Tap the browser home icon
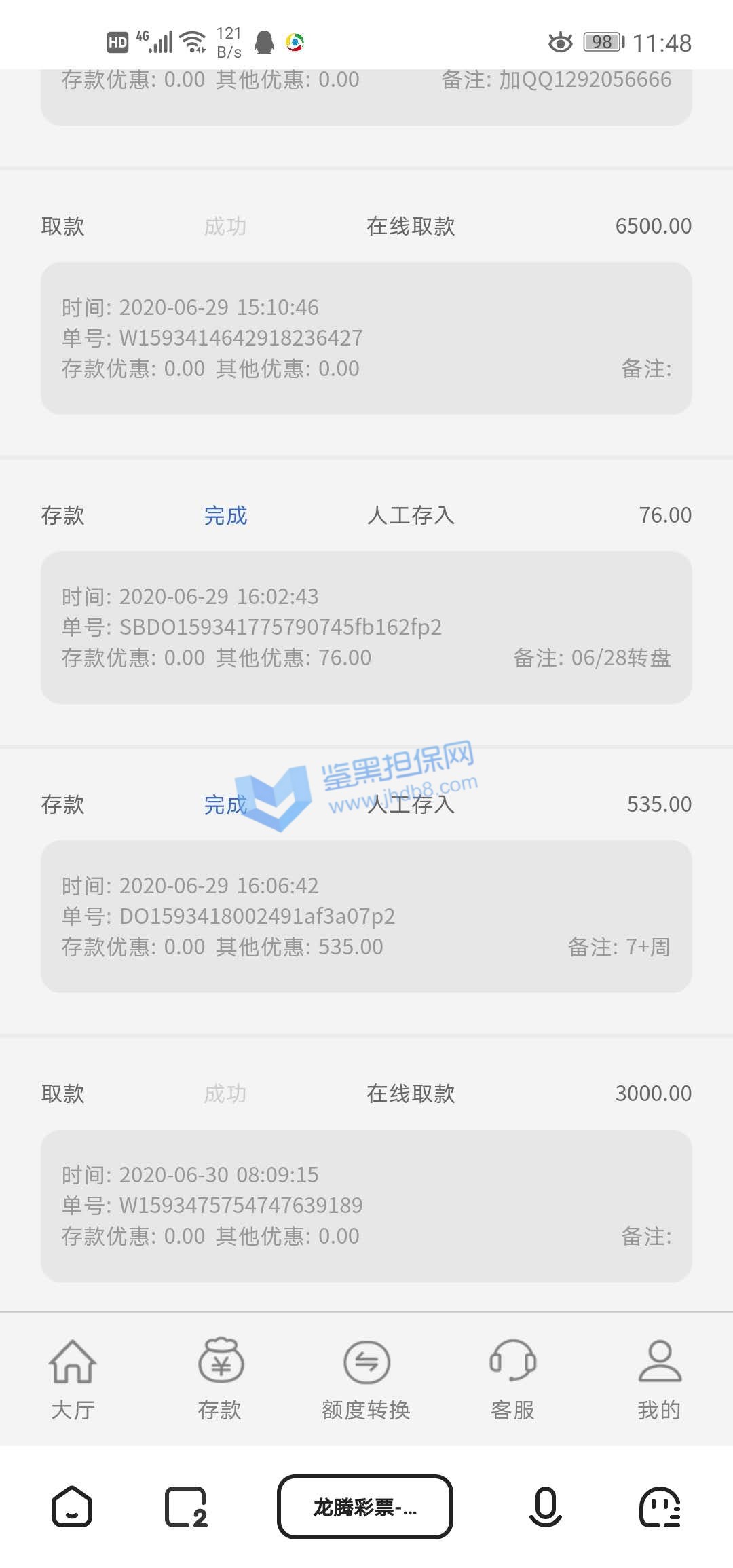The width and height of the screenshot is (733, 1568). click(72, 1507)
